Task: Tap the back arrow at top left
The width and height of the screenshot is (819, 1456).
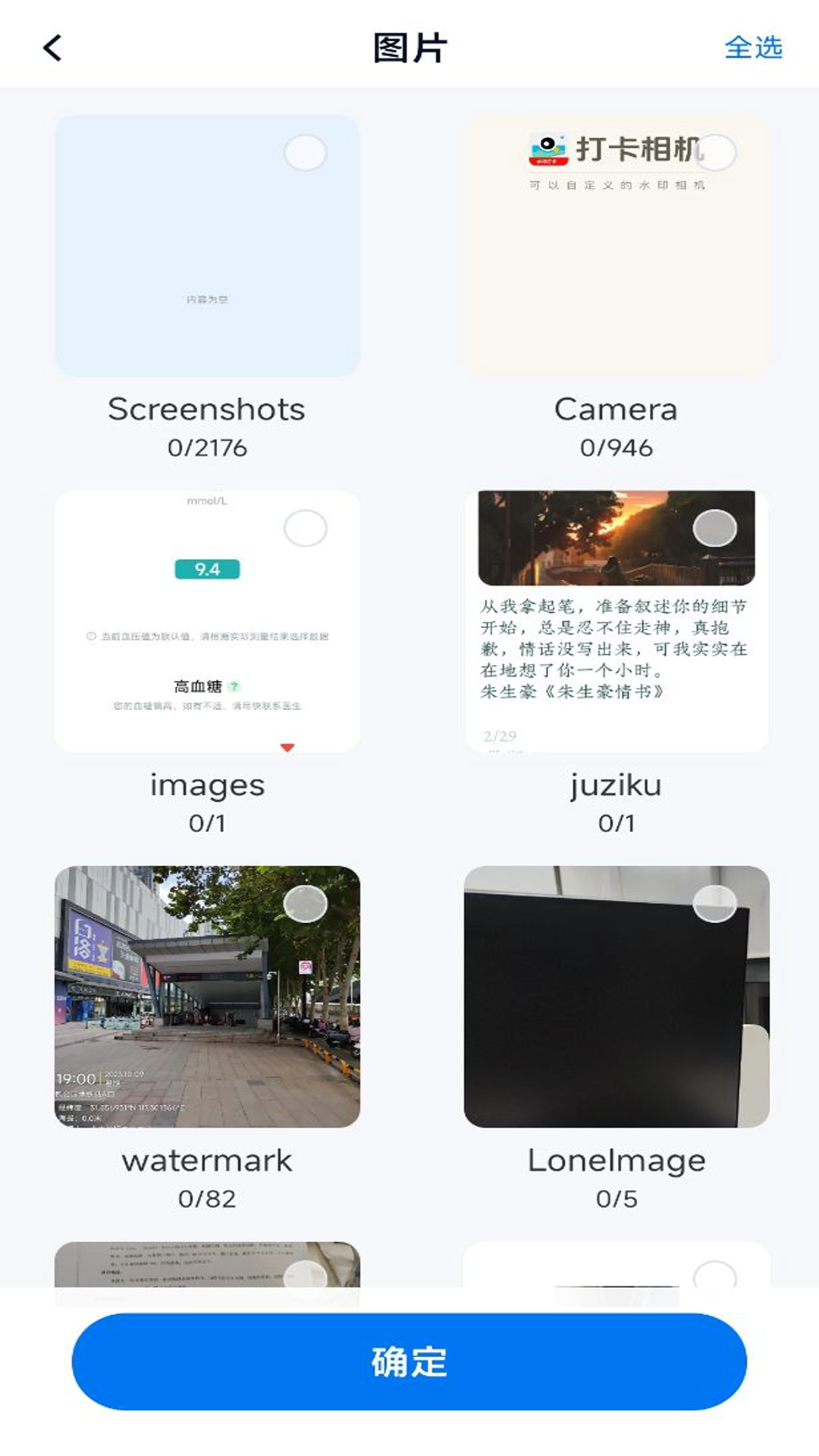Action: point(52,47)
